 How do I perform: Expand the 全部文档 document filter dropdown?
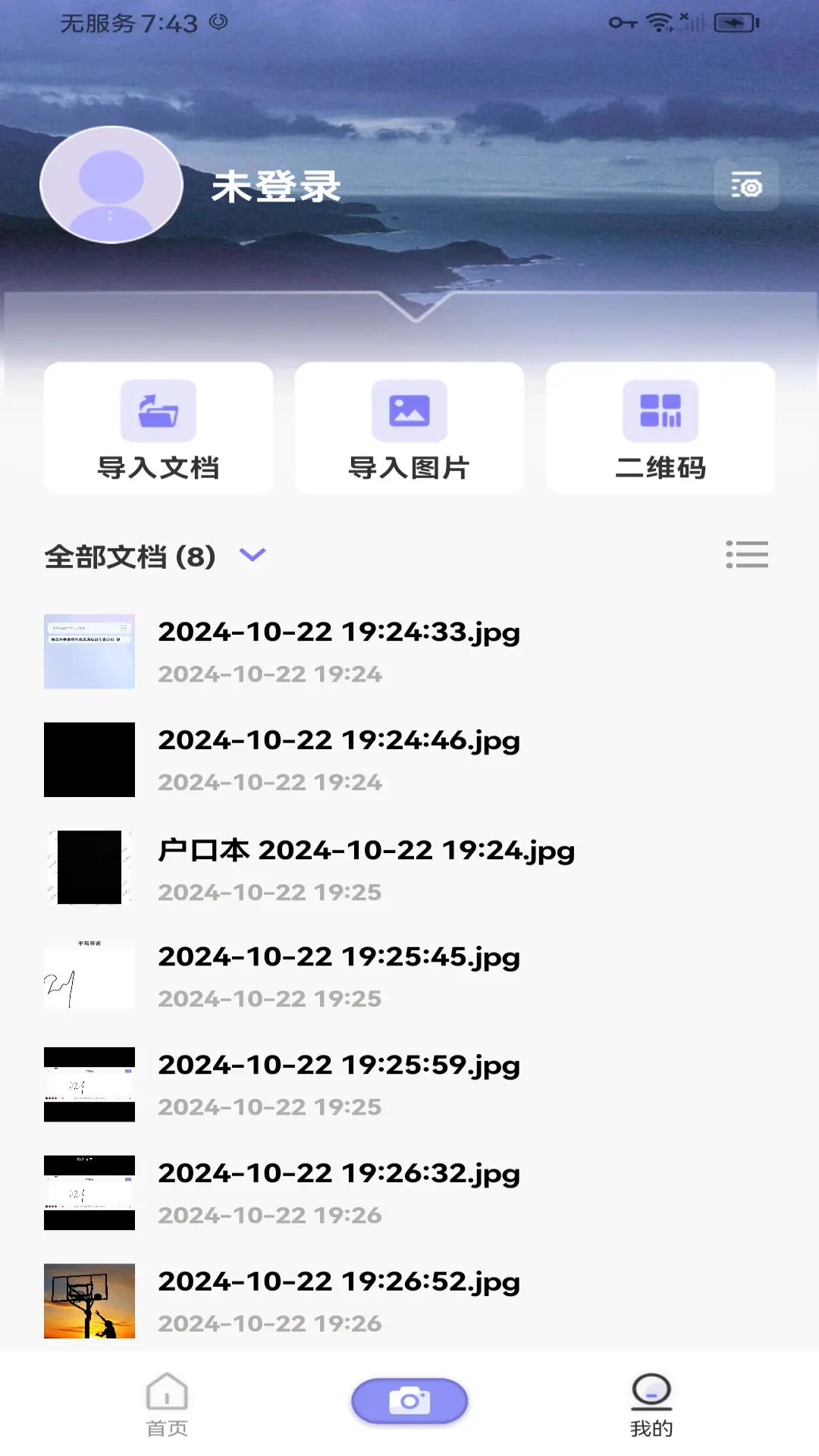coord(253,555)
